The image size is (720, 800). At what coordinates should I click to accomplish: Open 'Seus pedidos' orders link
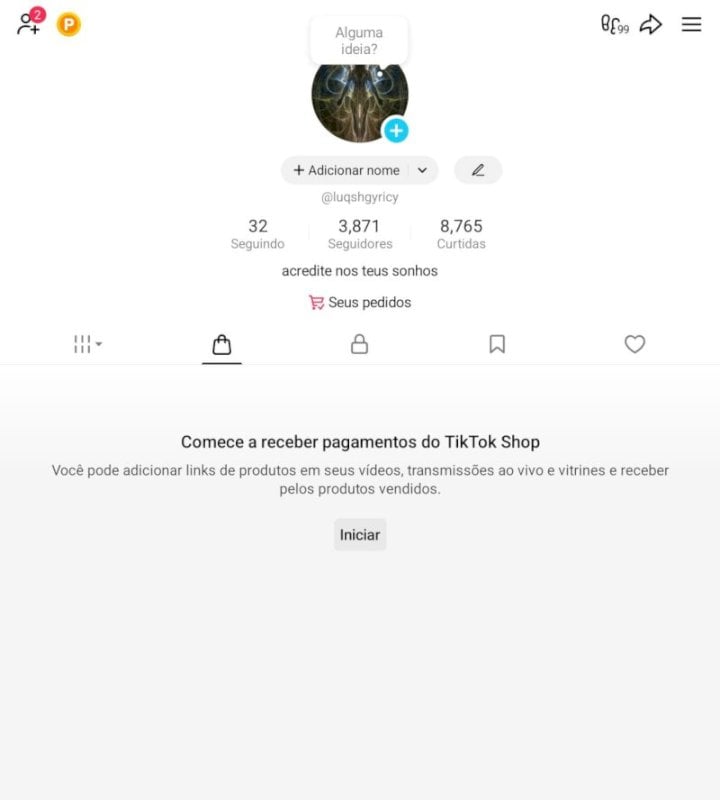click(360, 302)
